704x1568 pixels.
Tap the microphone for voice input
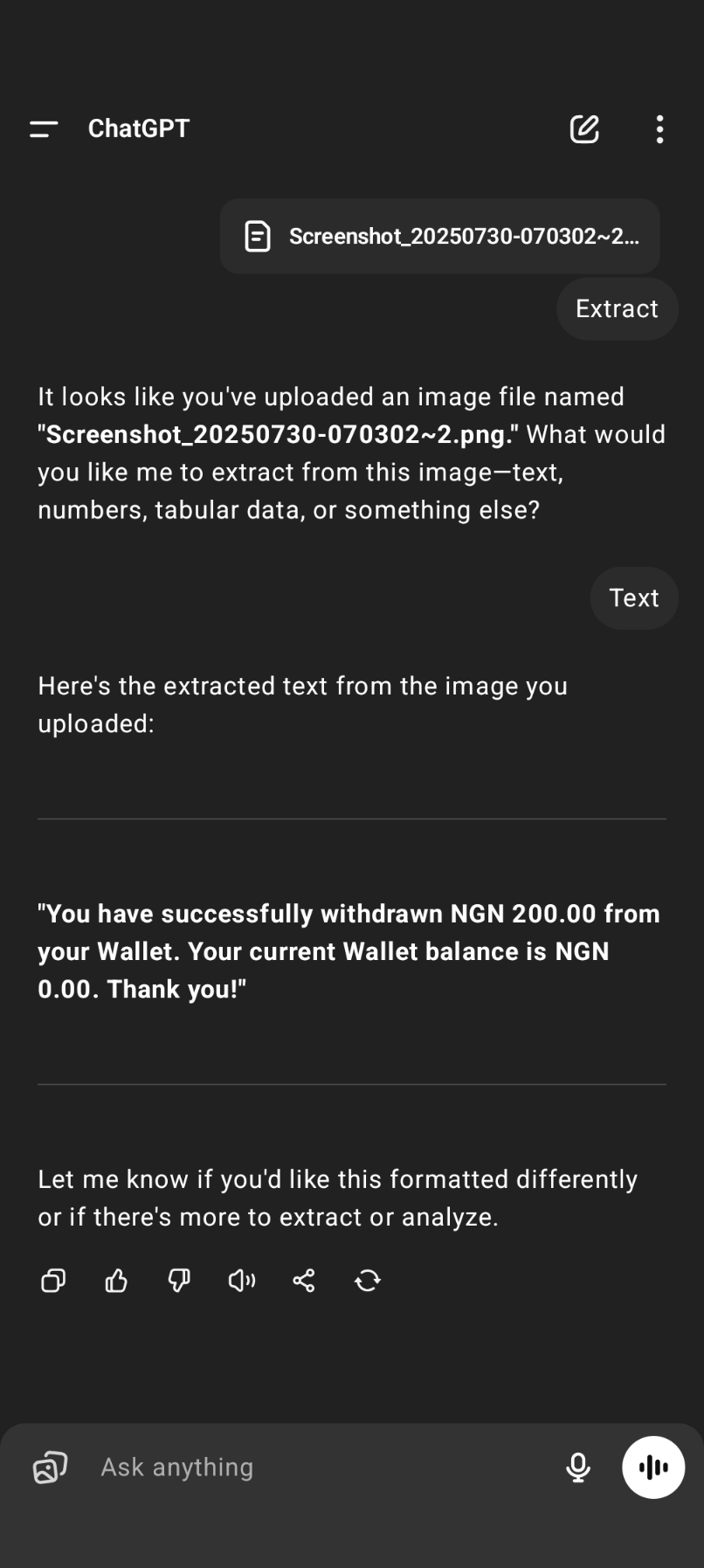tap(578, 1467)
